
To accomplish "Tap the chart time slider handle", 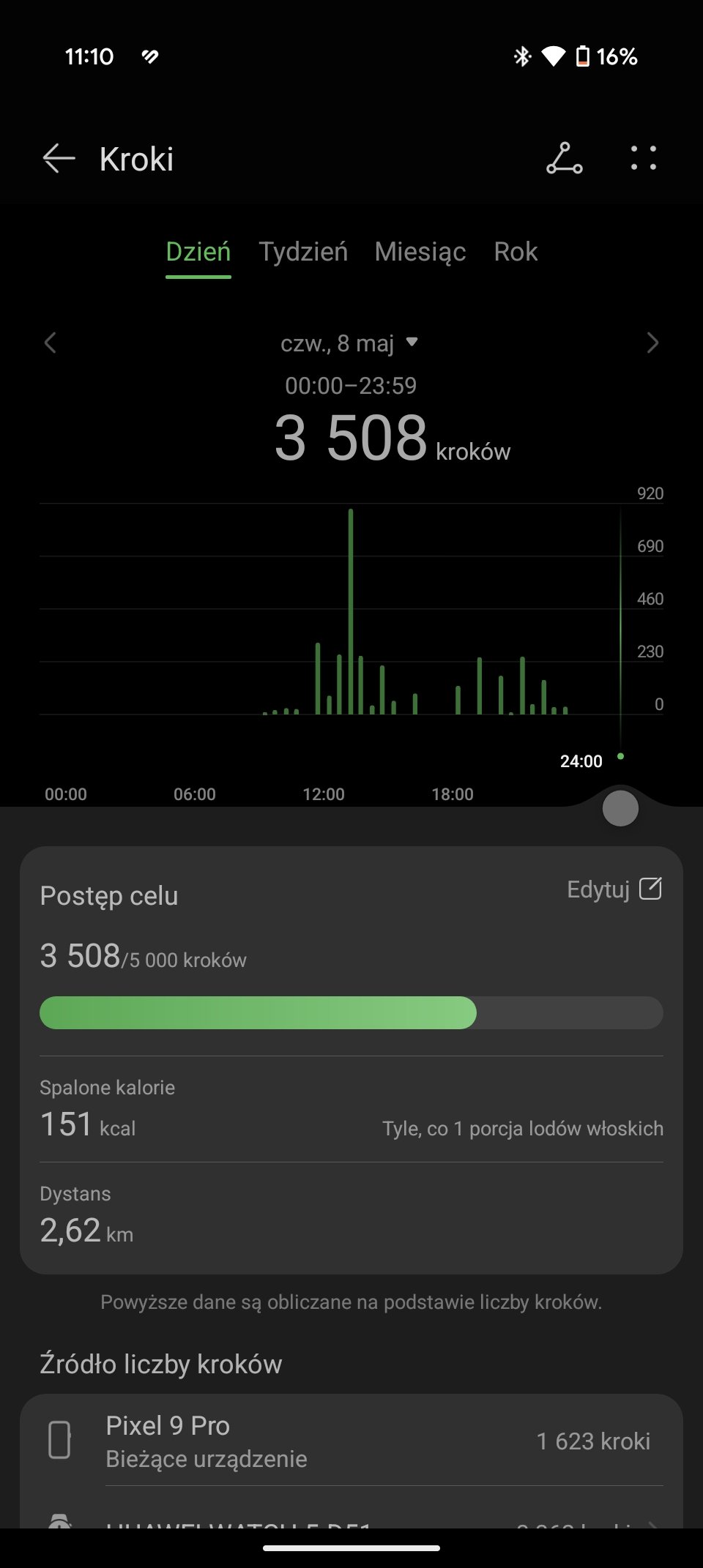I will (620, 809).
